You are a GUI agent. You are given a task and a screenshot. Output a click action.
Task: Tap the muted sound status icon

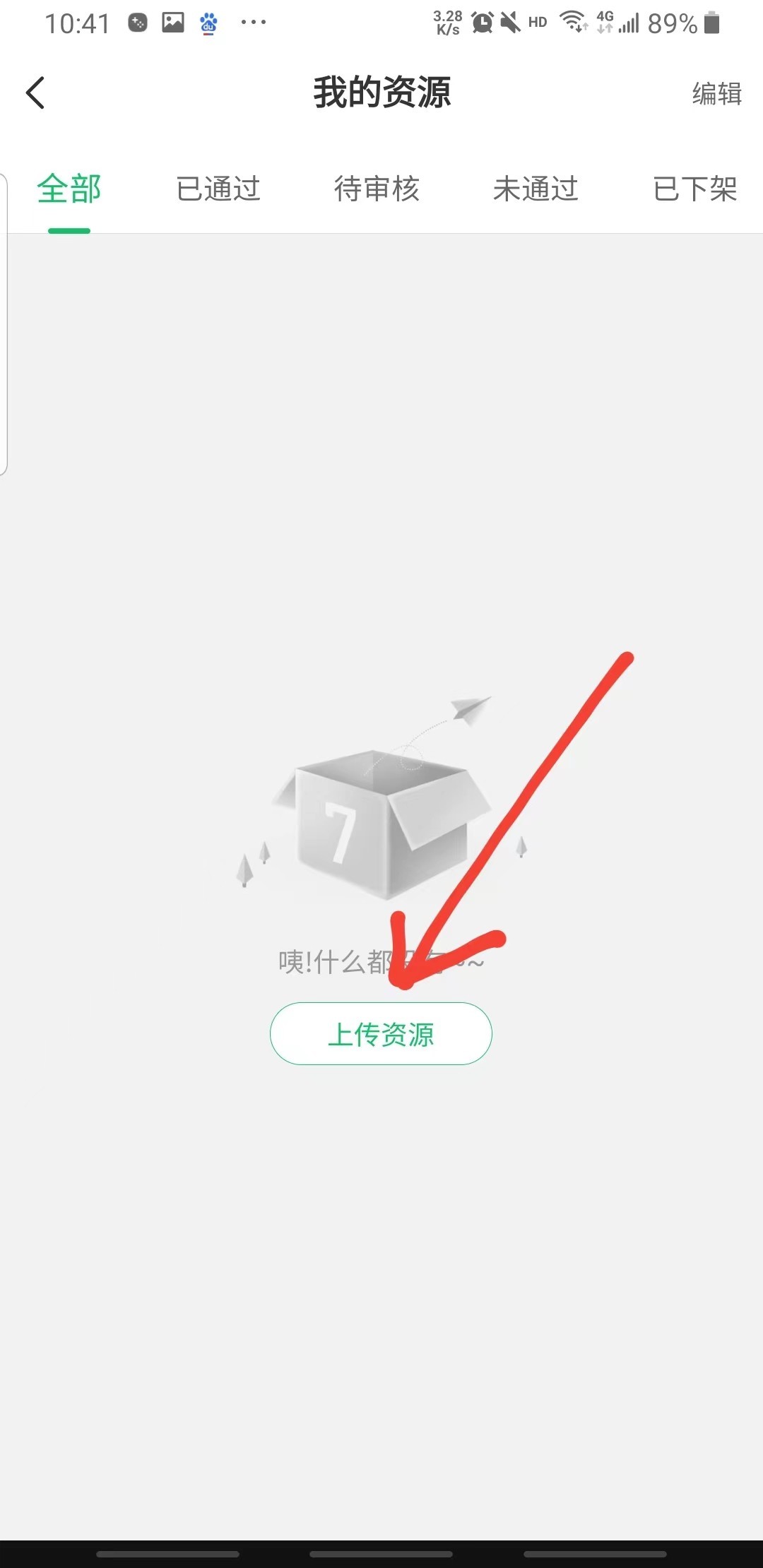pyautogui.click(x=510, y=23)
